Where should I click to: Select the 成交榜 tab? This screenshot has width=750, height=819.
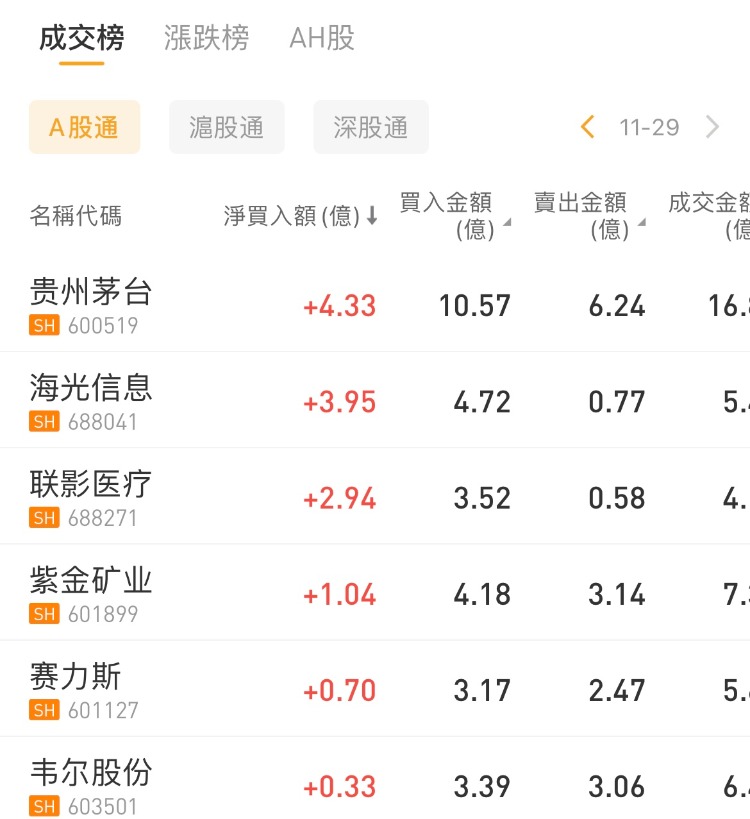point(81,39)
